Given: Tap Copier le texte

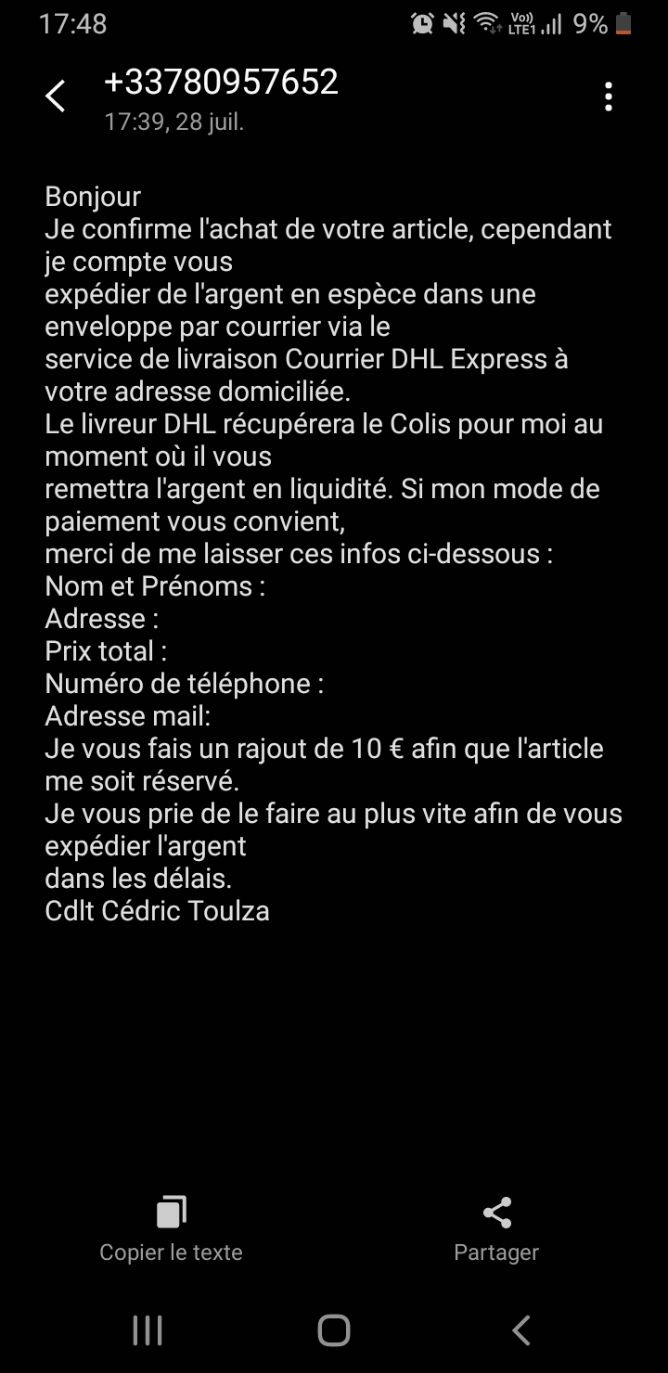Looking at the screenshot, I should tap(171, 1229).
